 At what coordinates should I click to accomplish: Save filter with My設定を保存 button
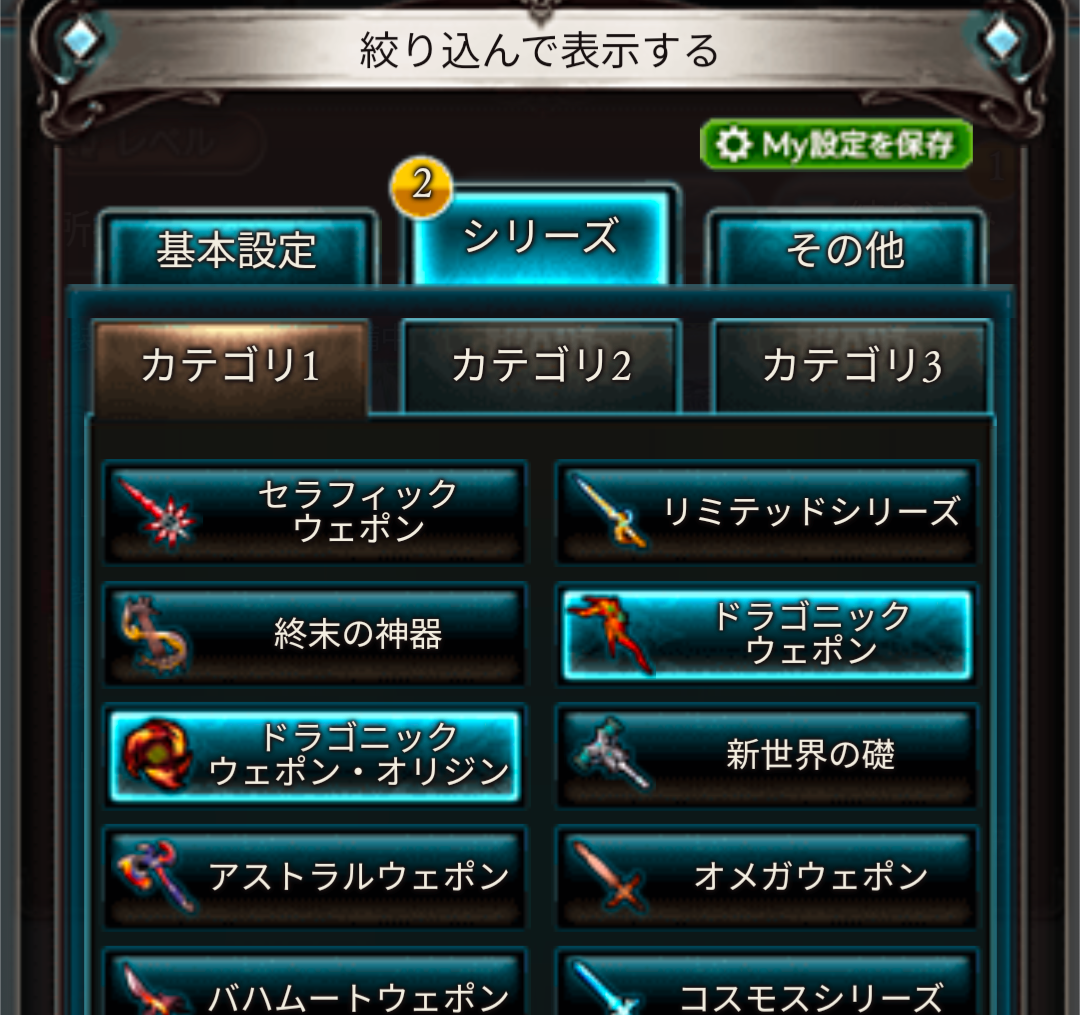836,145
